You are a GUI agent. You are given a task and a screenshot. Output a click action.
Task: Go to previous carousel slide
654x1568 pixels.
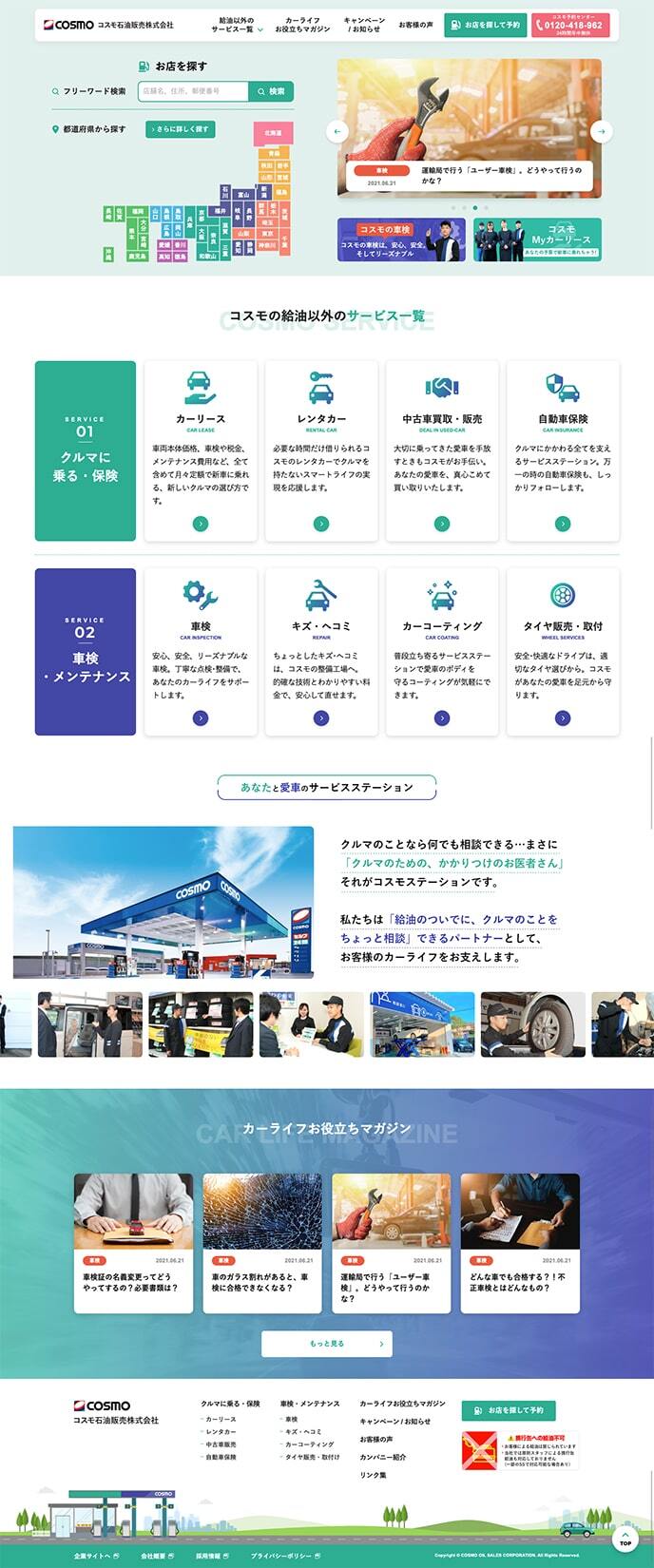click(337, 131)
